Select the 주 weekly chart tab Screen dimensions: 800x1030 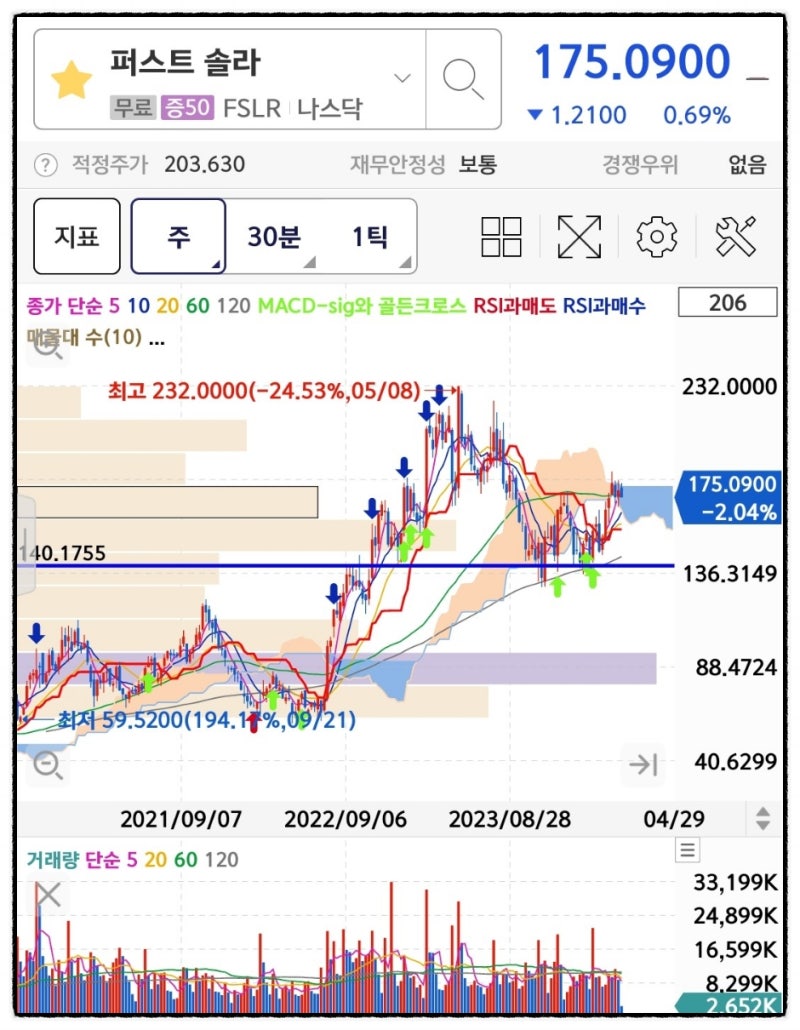(x=178, y=235)
